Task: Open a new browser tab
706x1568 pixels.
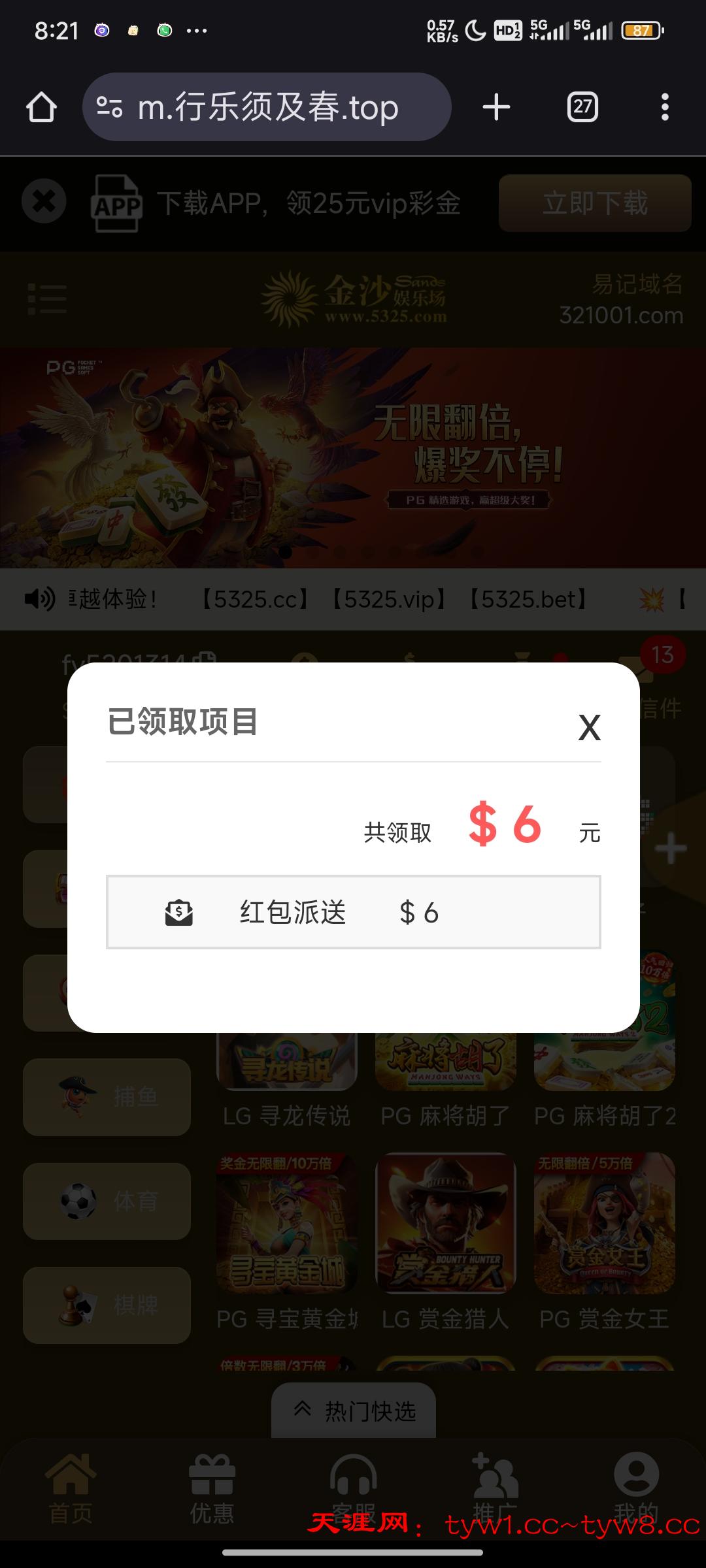Action: coord(496,107)
